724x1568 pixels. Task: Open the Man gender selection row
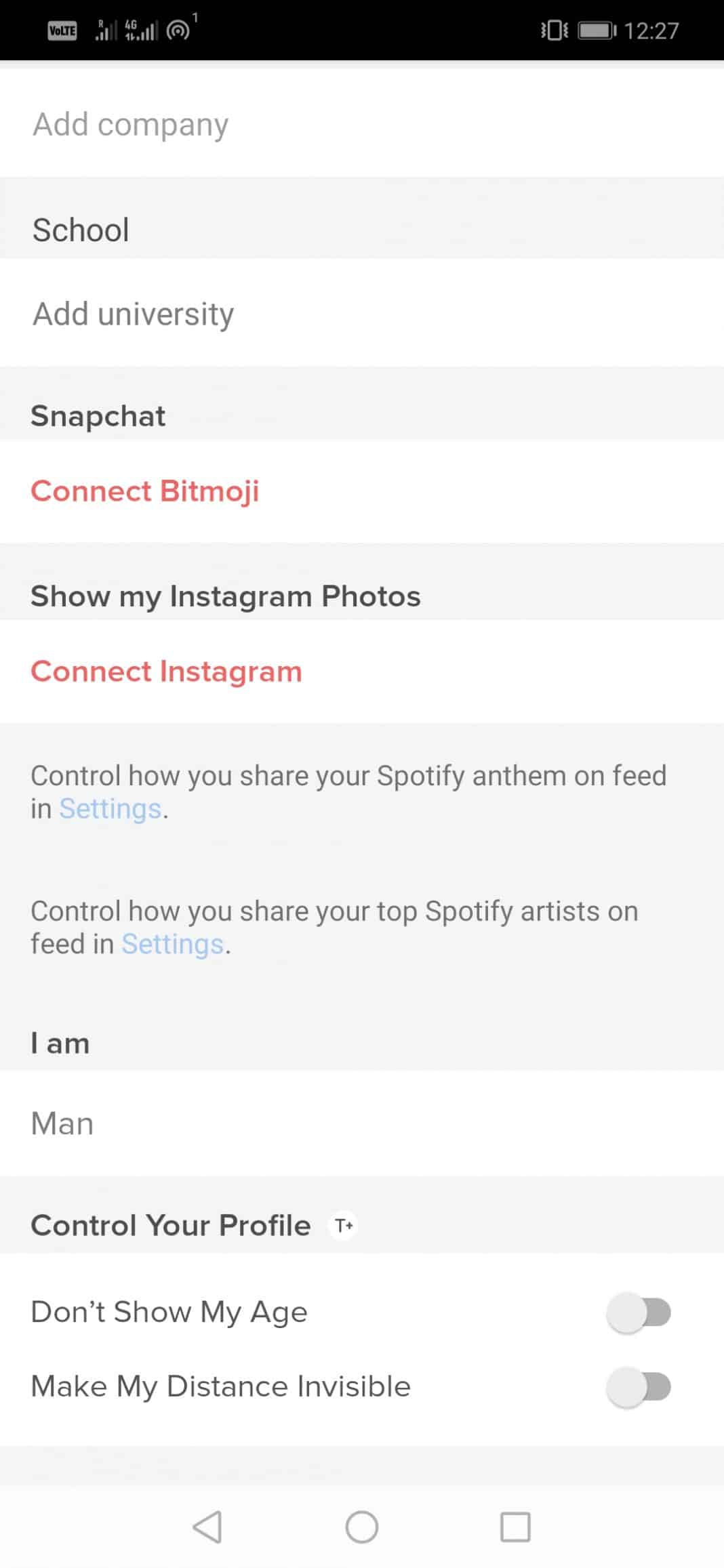(x=362, y=1123)
